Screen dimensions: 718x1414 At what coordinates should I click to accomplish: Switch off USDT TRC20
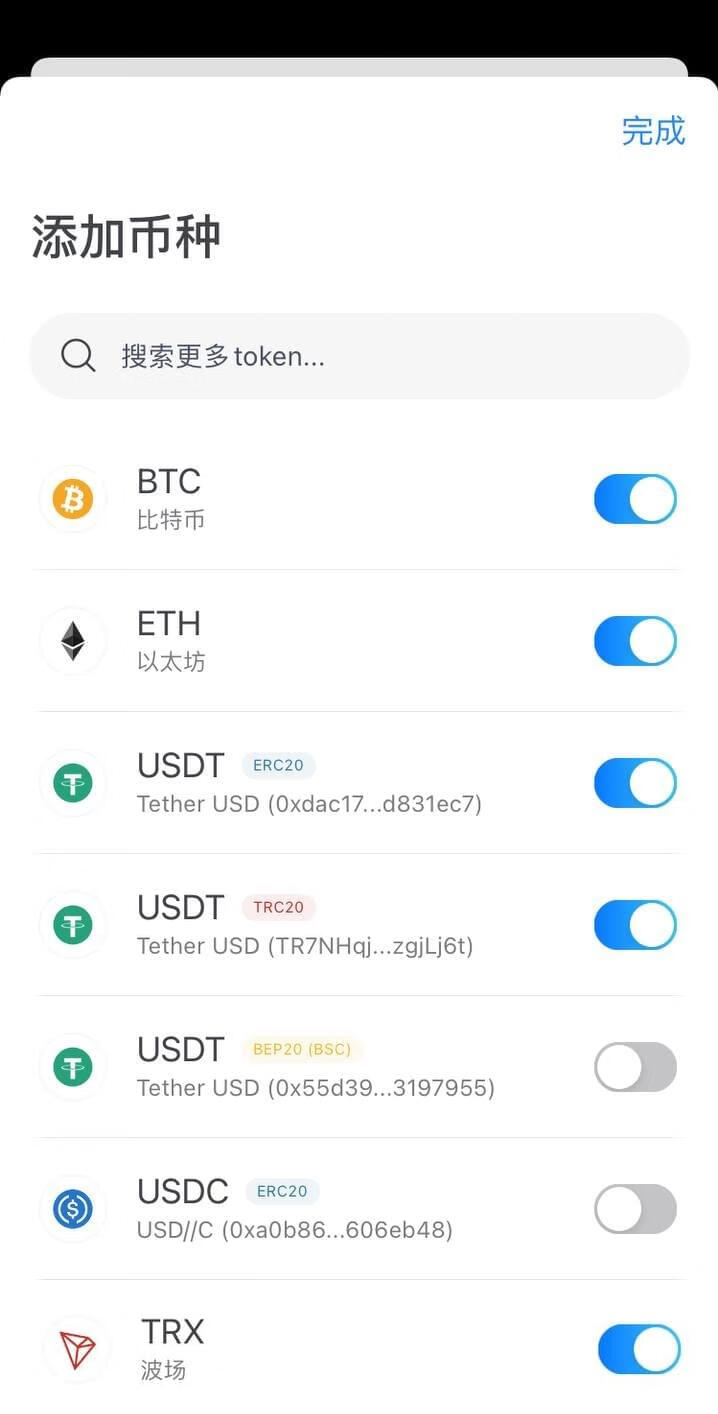[x=635, y=925]
